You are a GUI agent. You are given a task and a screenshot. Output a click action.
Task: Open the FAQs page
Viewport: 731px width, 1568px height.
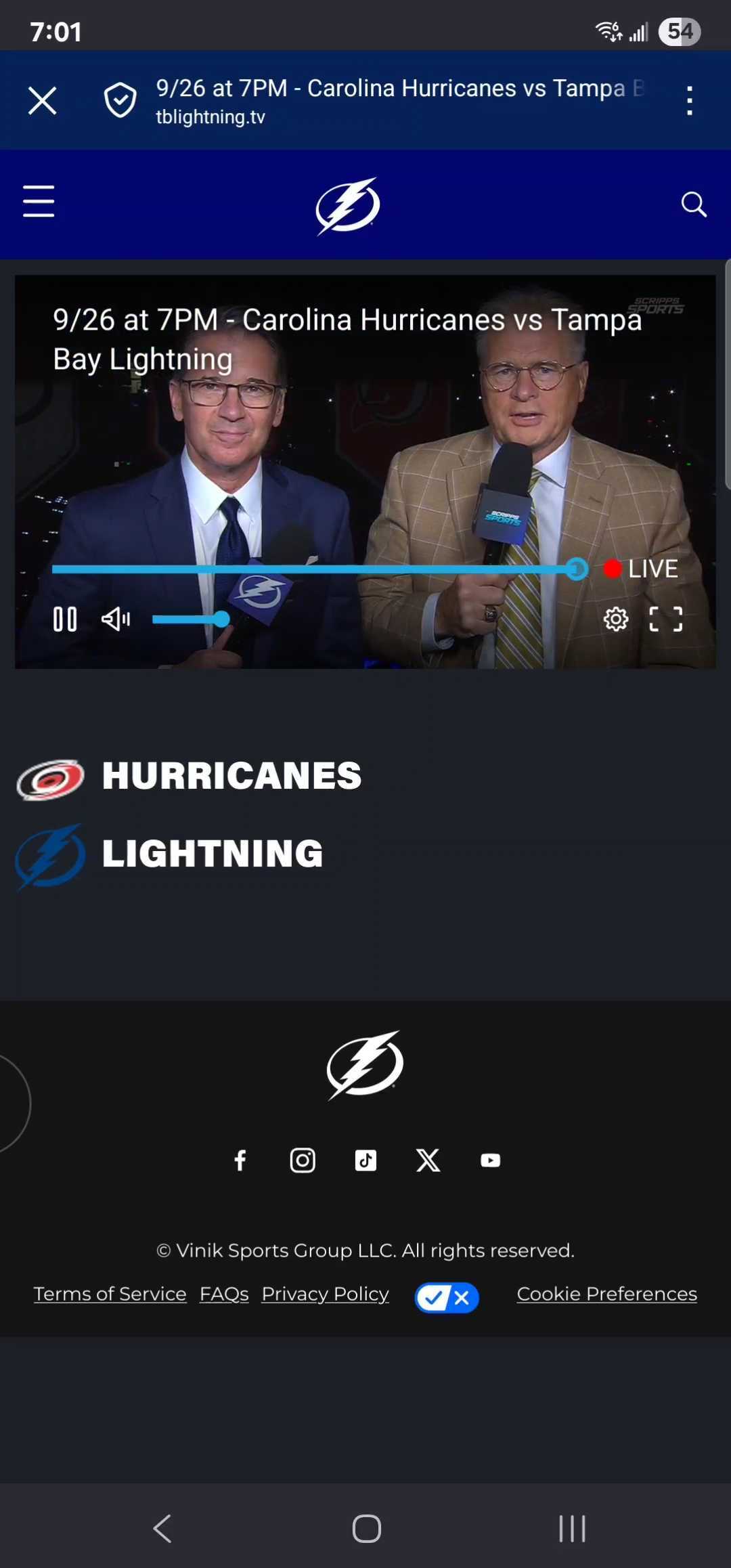click(224, 1294)
